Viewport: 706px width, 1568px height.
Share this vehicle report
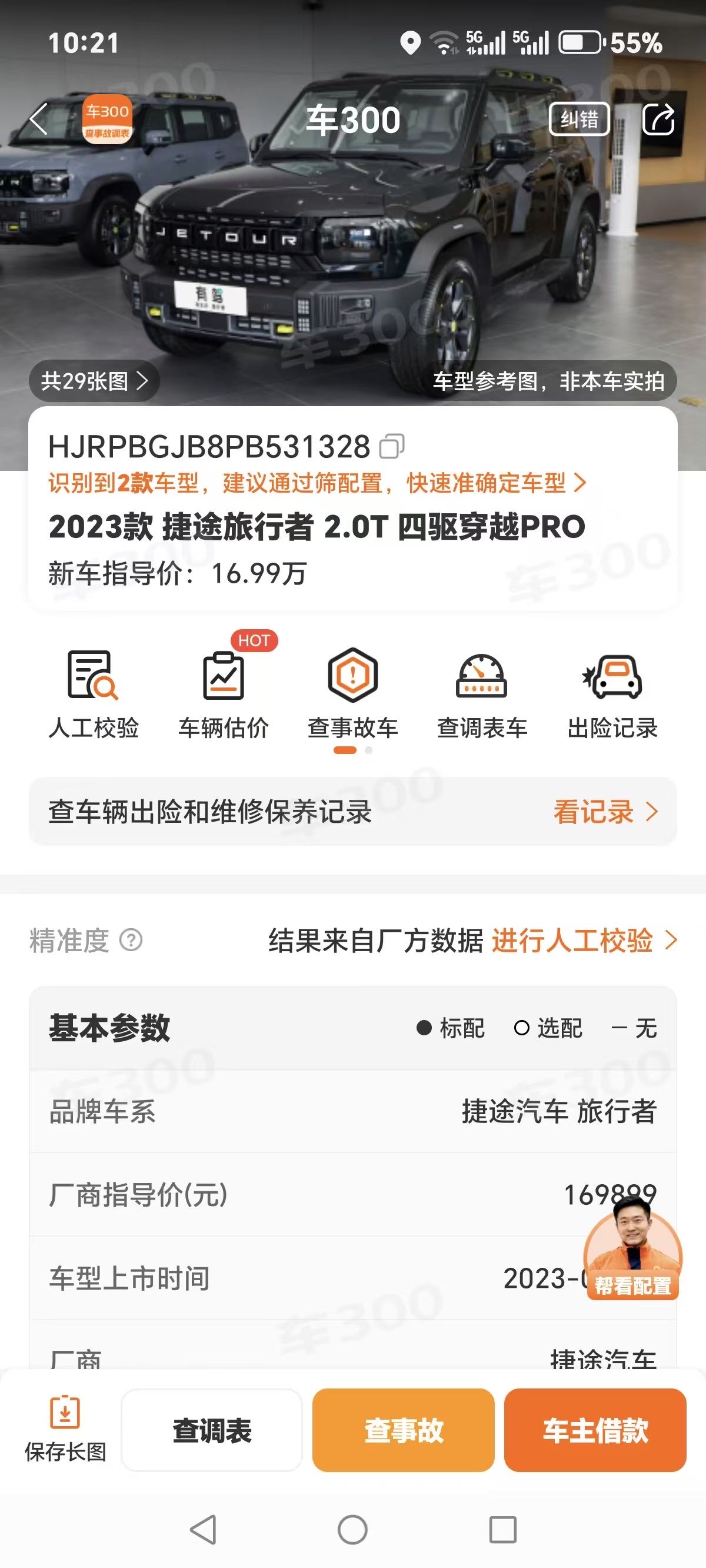click(658, 119)
